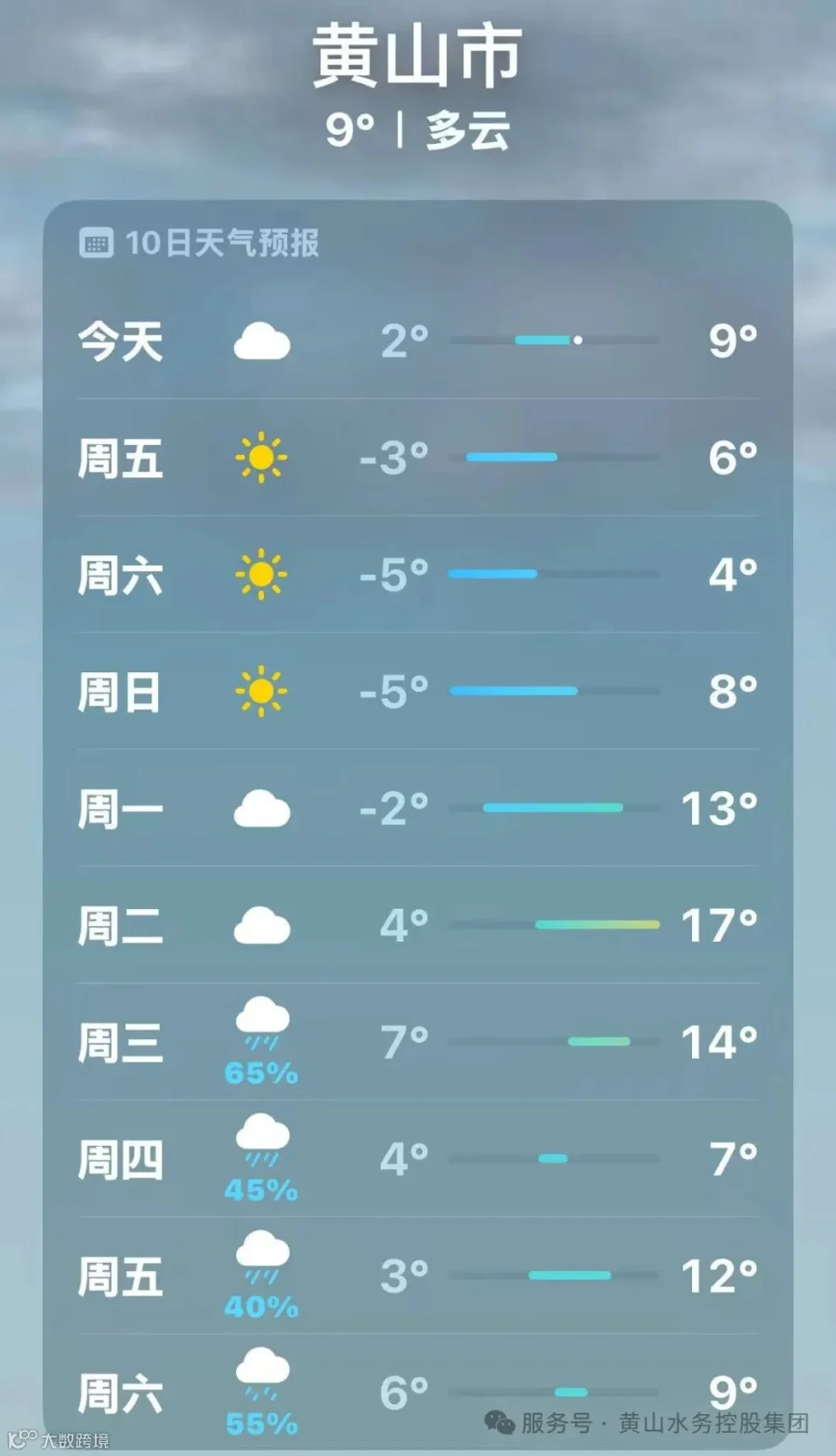The width and height of the screenshot is (836, 1456).
Task: Open 周三 forecast with 65% rain
Action: tap(418, 1043)
